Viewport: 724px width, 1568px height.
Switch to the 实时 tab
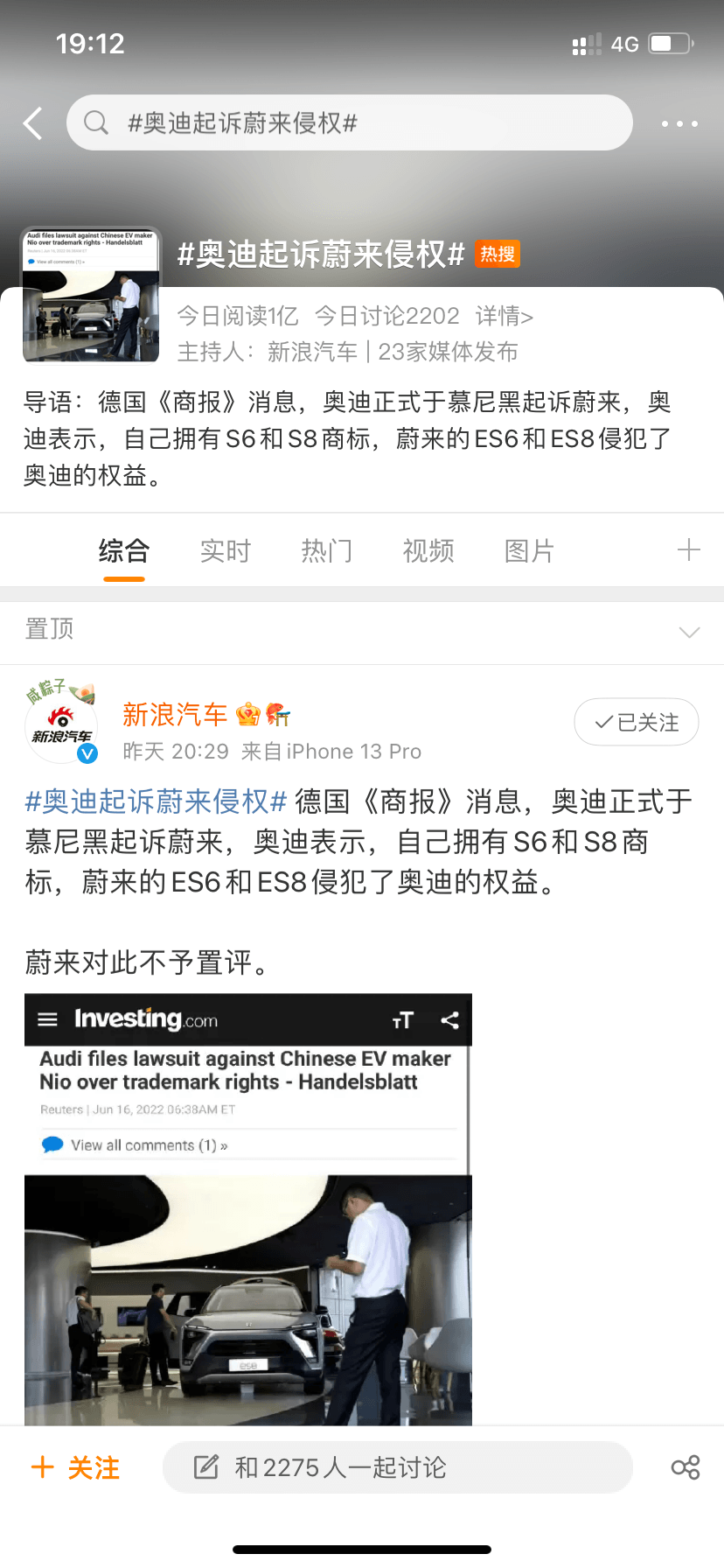(x=226, y=551)
